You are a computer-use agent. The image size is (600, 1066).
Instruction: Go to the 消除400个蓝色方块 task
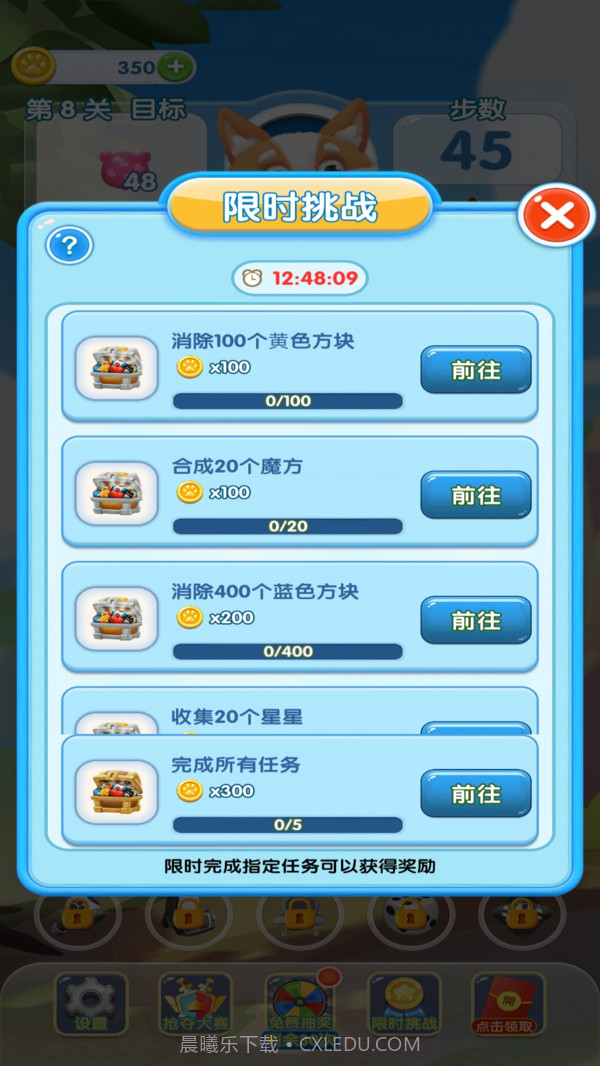point(475,620)
